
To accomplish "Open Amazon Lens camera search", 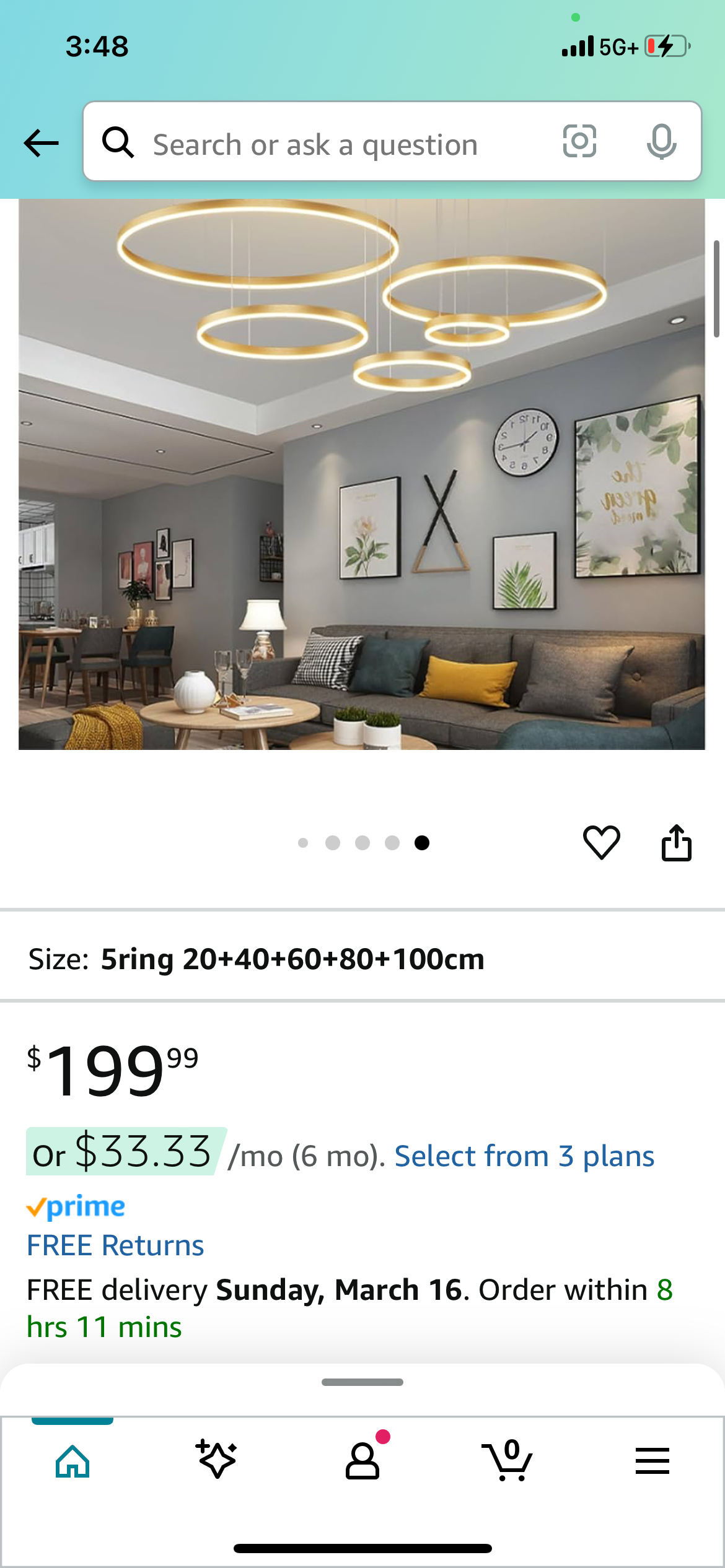I will [580, 142].
